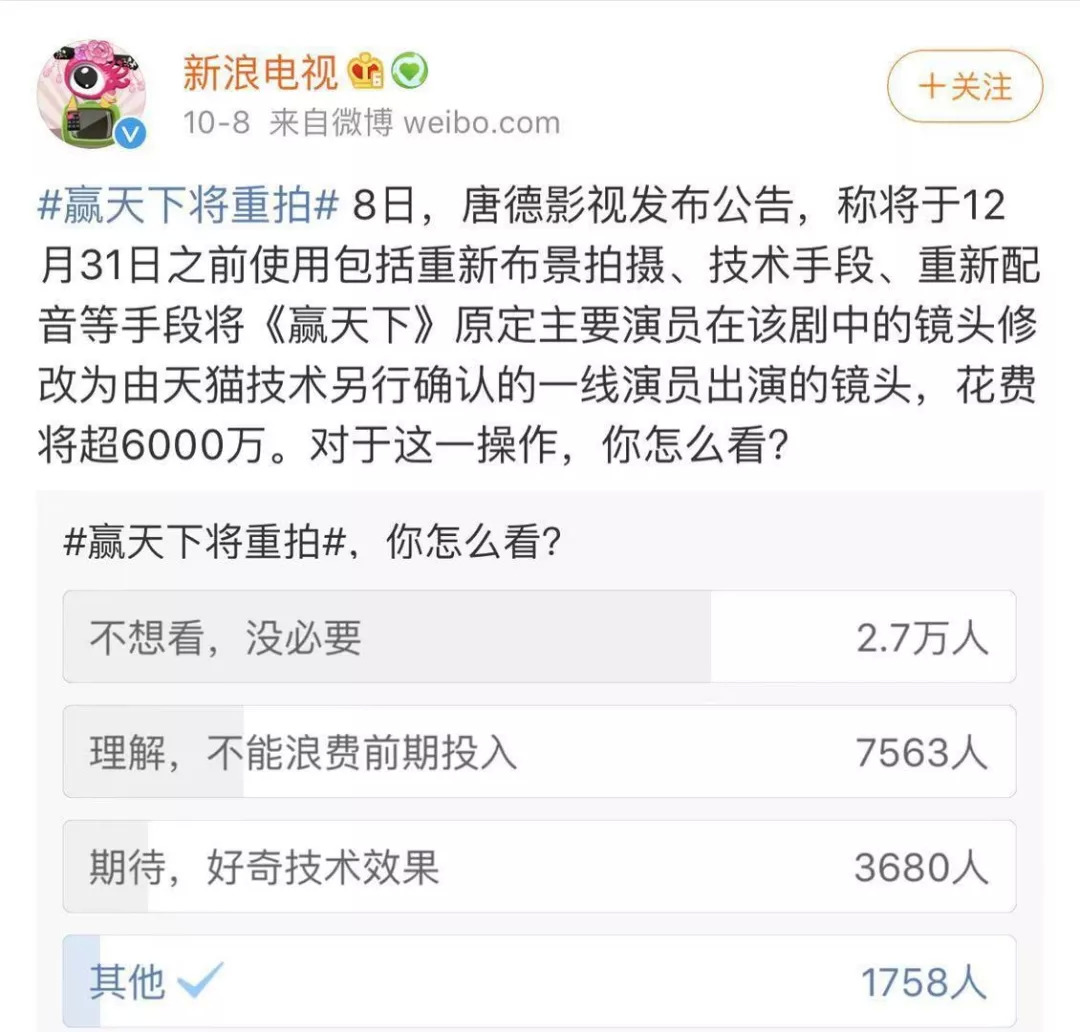Select the 其他 poll option

538,981
